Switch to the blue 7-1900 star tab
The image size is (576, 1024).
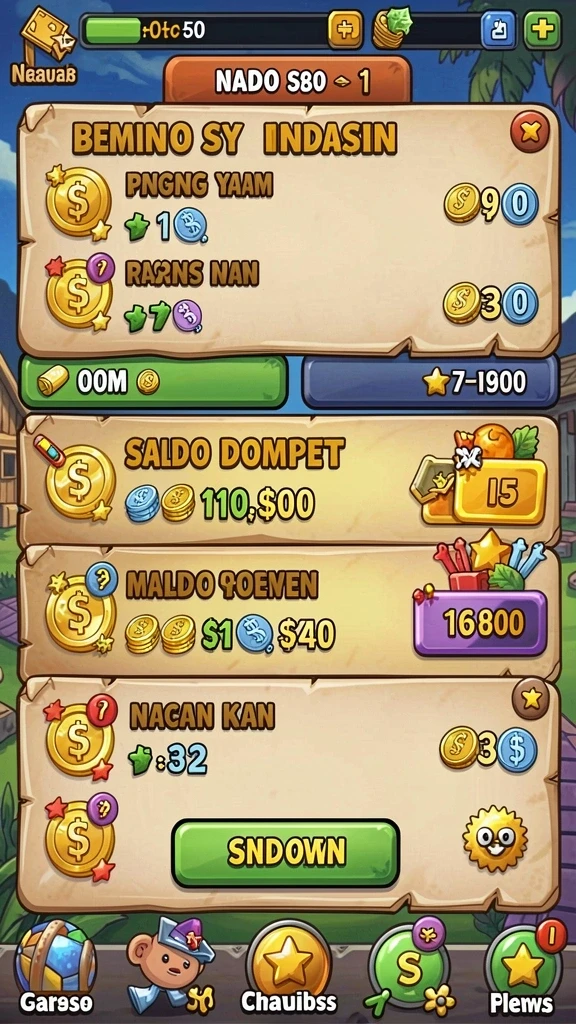click(x=430, y=382)
